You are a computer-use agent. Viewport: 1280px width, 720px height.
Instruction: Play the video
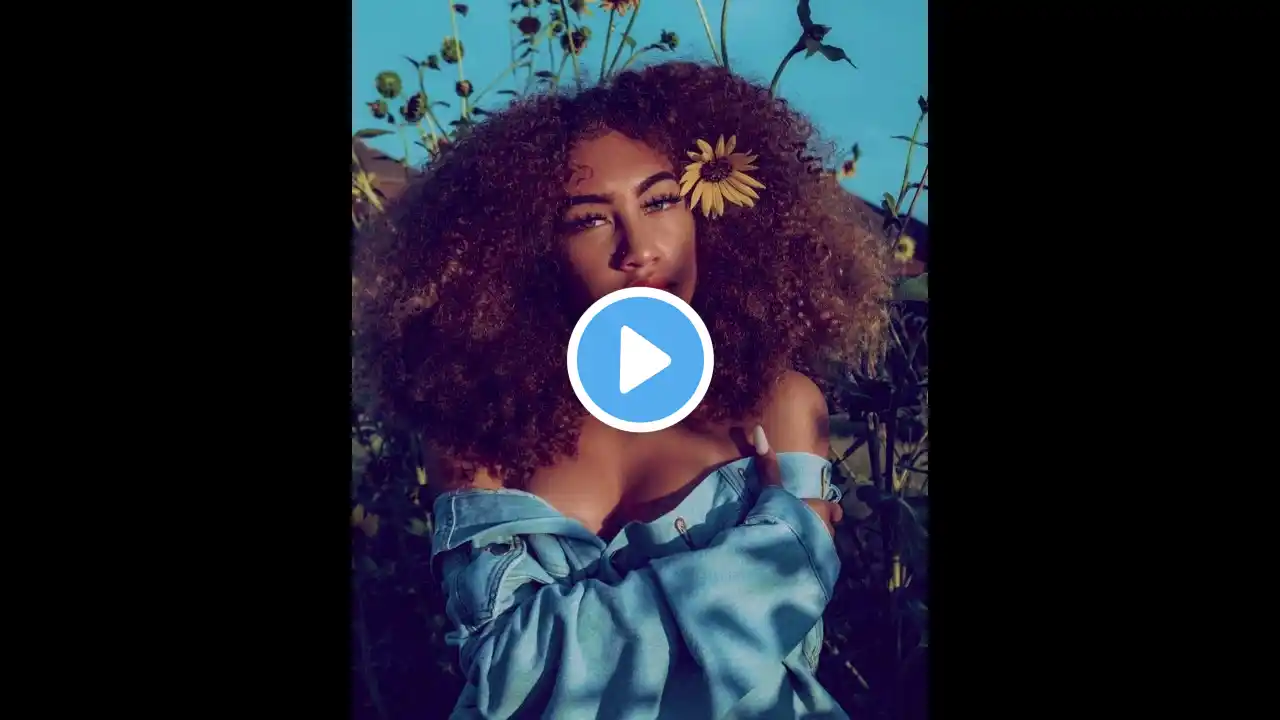pos(640,360)
